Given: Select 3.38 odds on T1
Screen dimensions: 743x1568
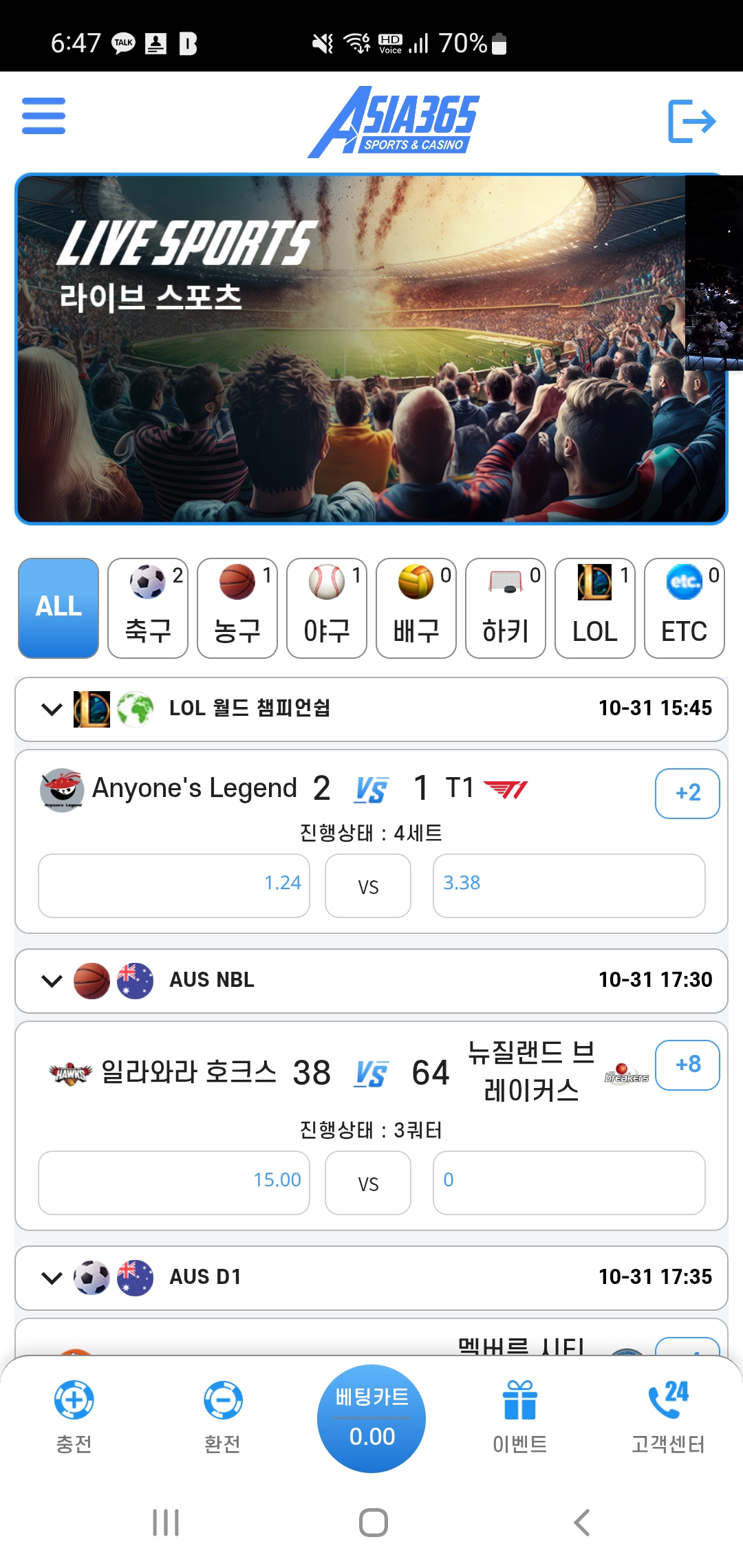Looking at the screenshot, I should pos(569,886).
